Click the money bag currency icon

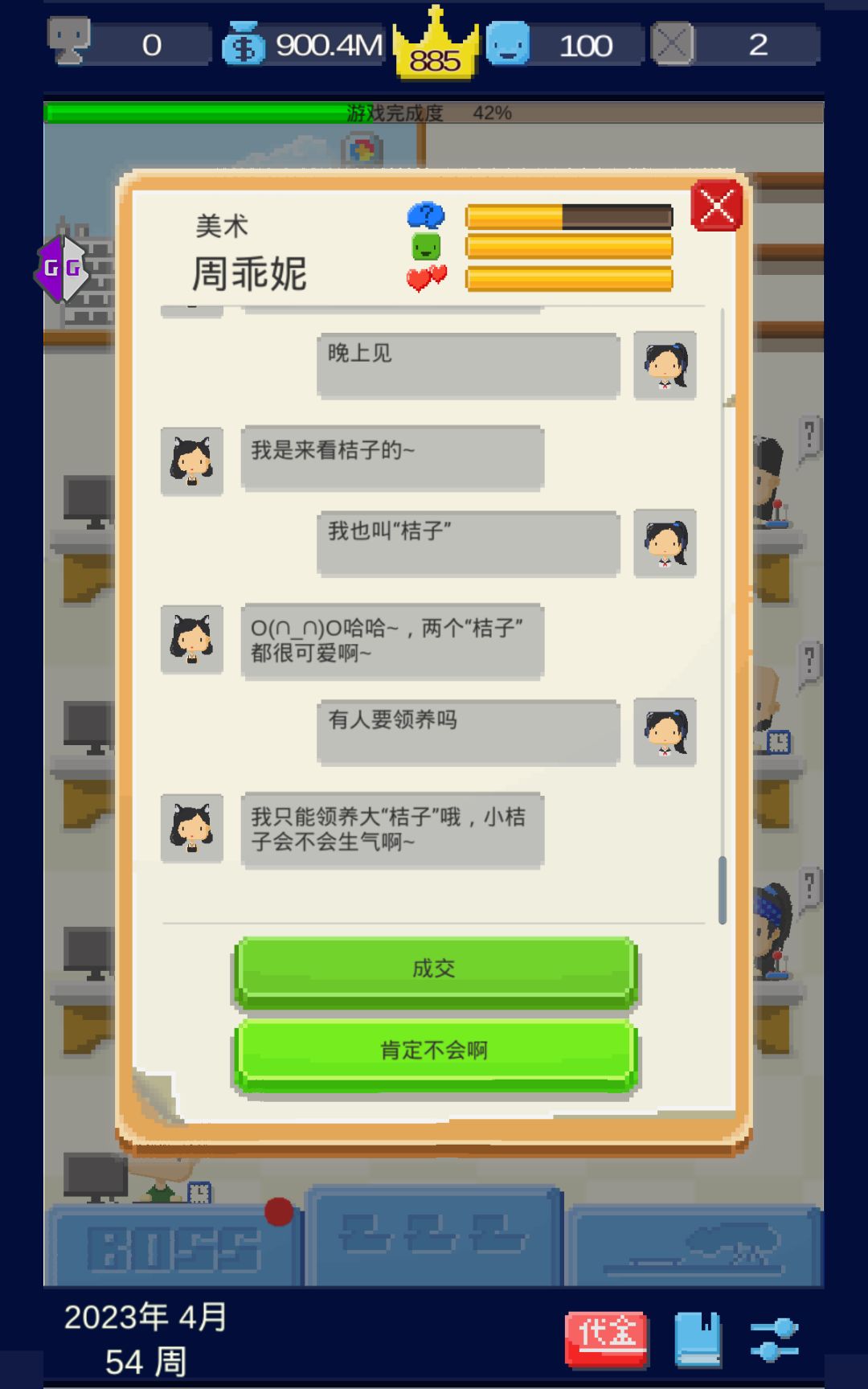click(244, 46)
